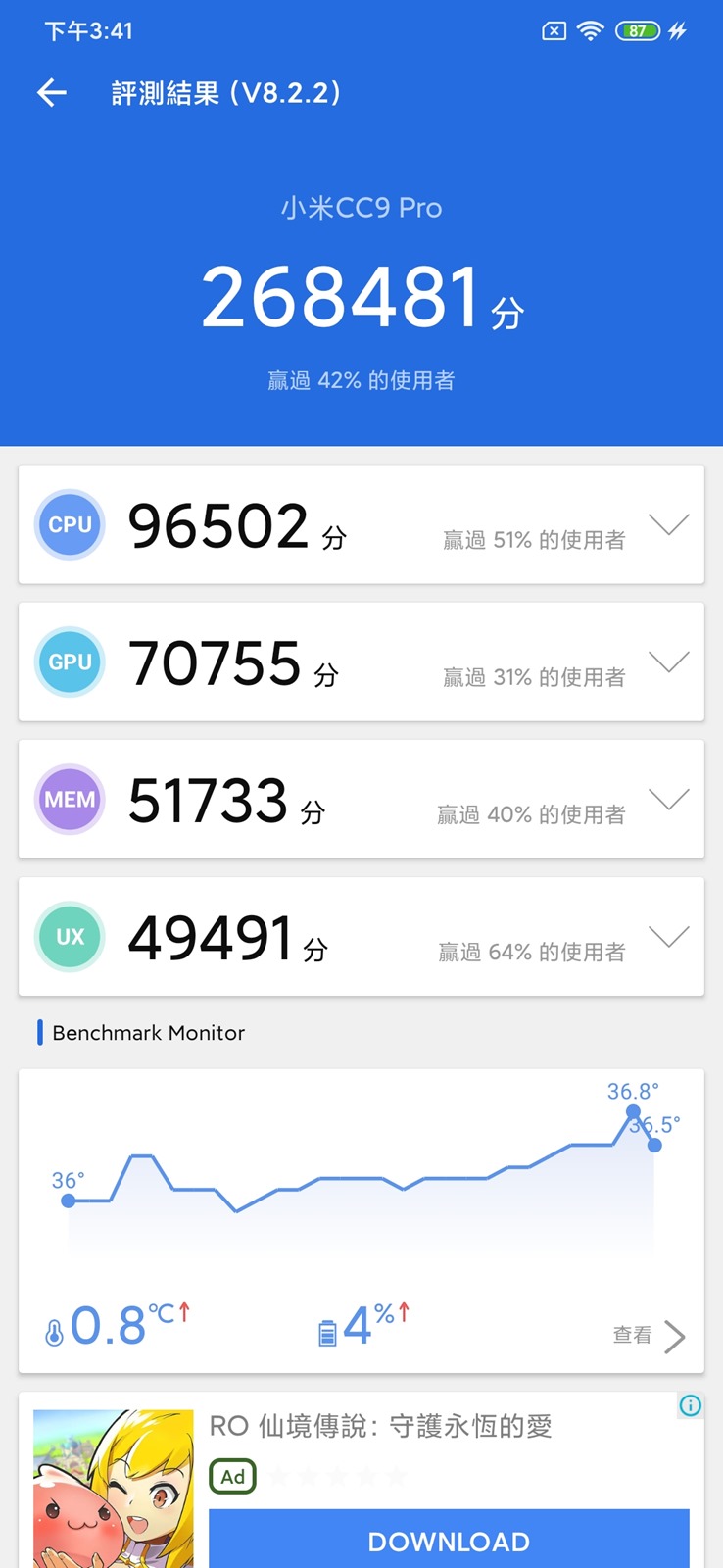Expand the UX score breakdown
The image size is (723, 1568).
click(x=669, y=937)
